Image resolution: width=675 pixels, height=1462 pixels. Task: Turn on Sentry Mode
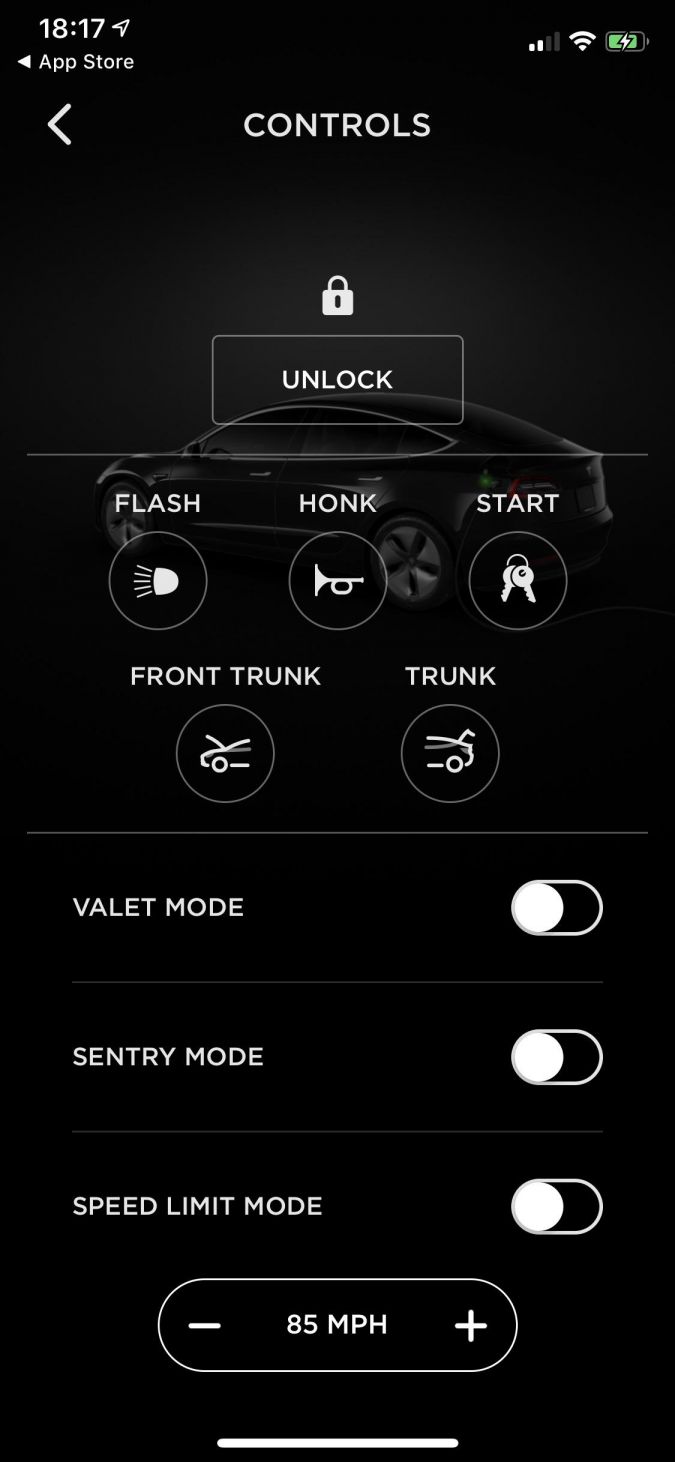coord(557,1057)
